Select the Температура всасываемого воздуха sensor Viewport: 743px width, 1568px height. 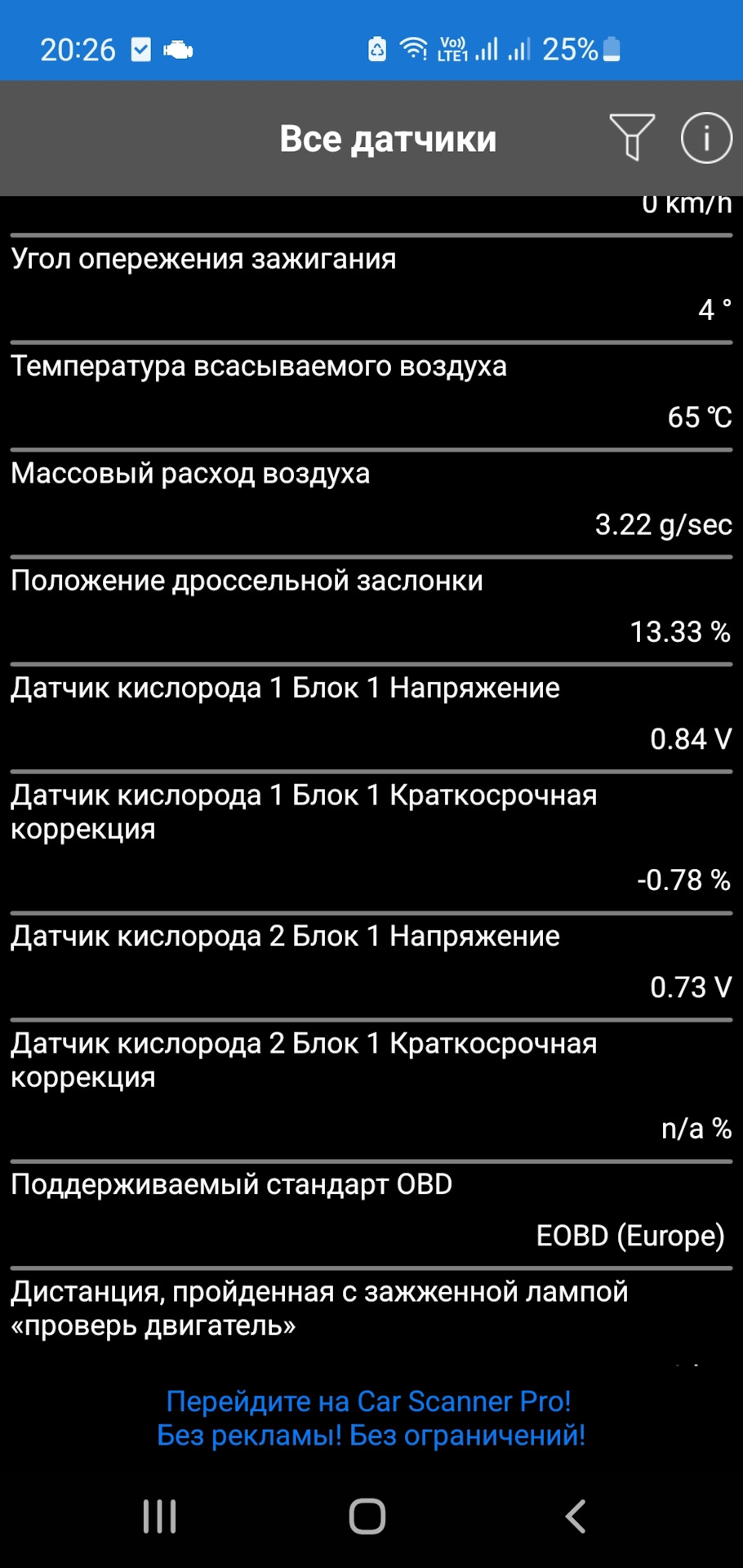click(371, 392)
